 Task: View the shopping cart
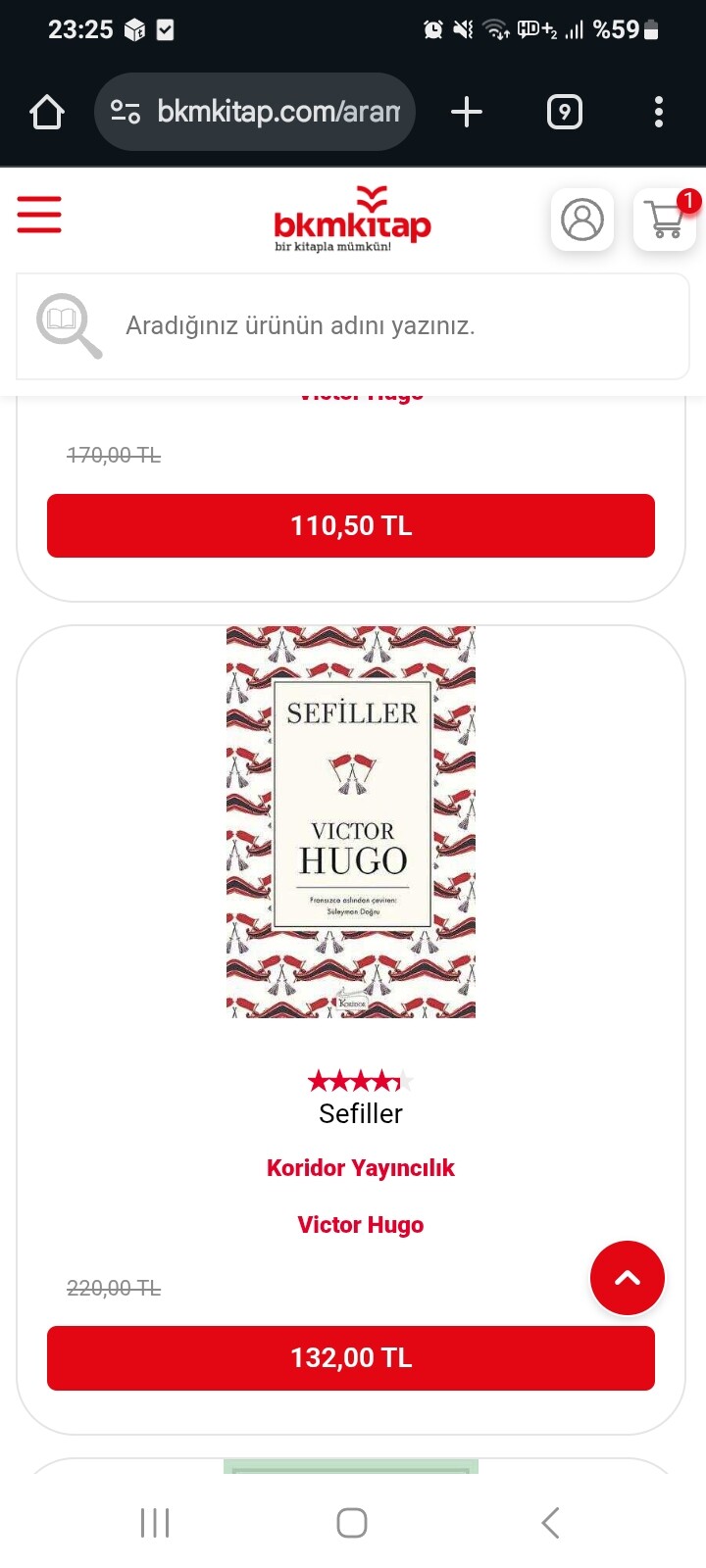[x=665, y=220]
